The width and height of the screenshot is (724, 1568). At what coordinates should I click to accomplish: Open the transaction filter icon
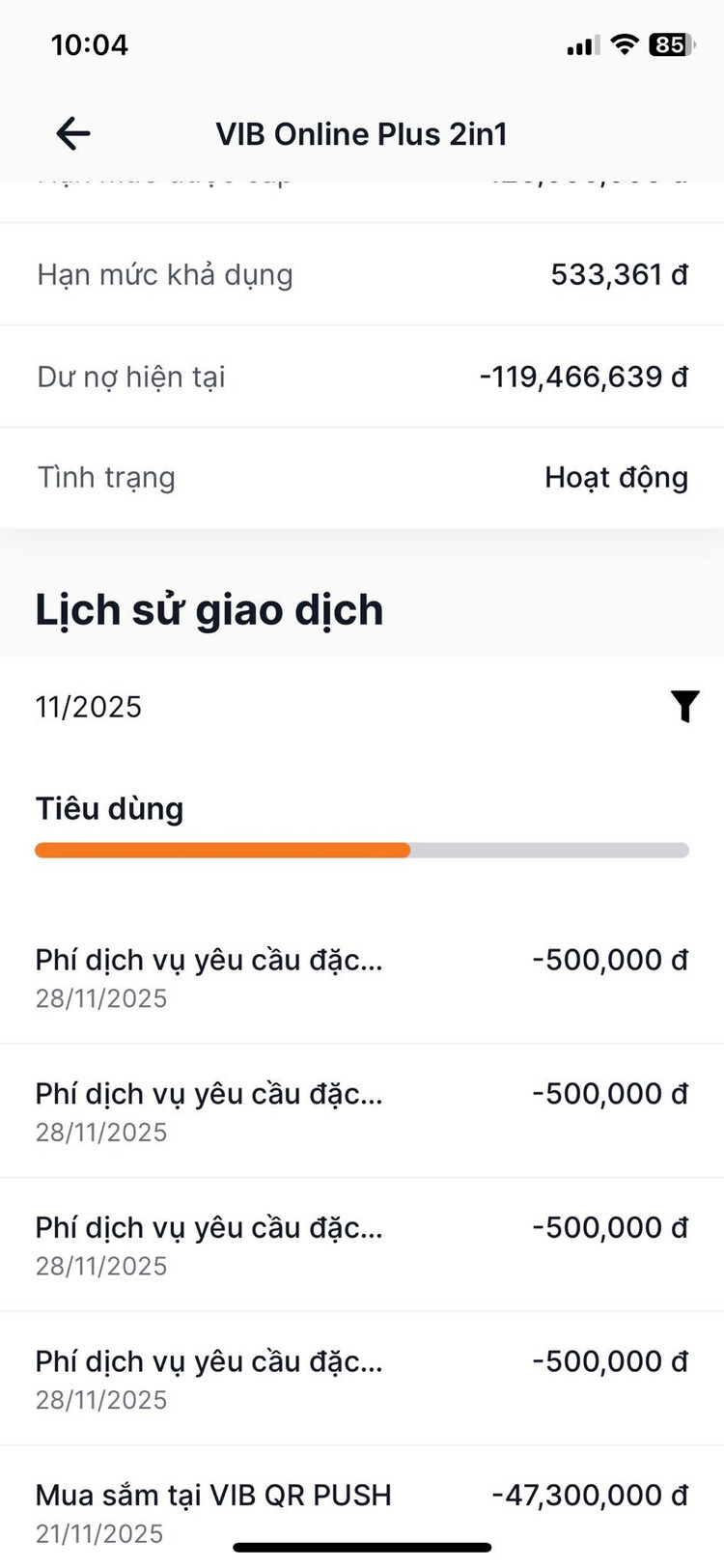point(685,706)
